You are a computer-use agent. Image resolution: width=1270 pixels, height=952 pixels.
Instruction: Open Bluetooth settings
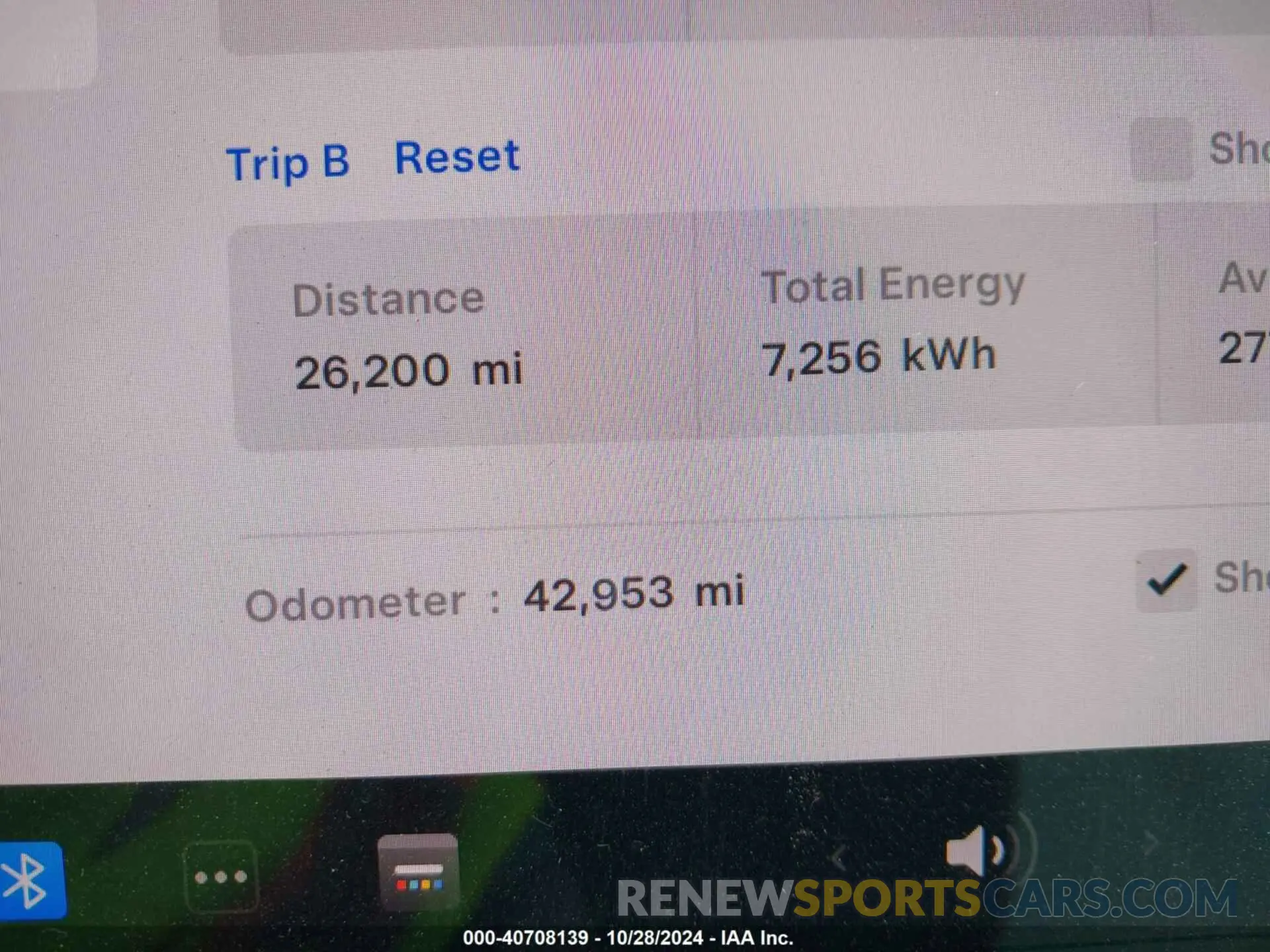30,881
